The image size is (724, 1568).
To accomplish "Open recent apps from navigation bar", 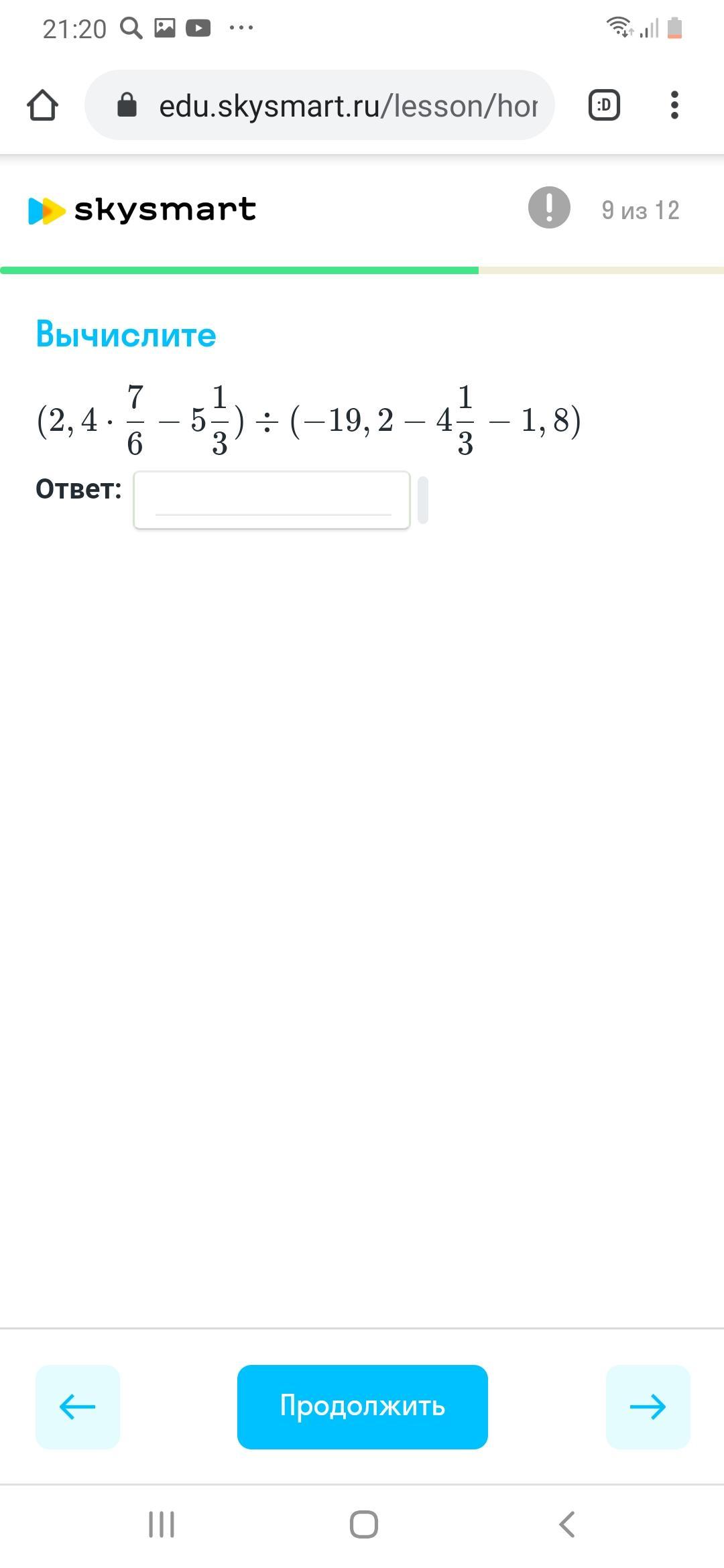I will coord(162,1524).
